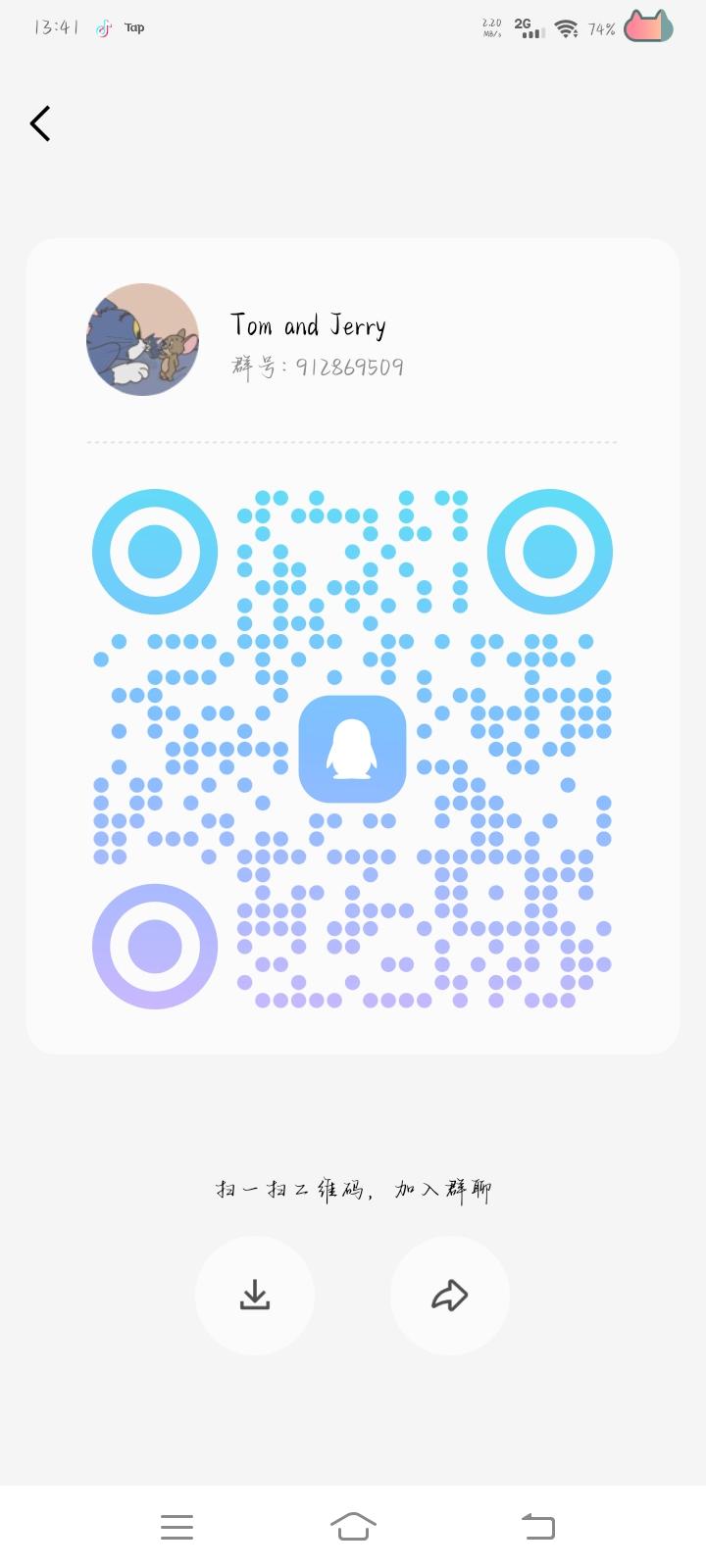The image size is (706, 1568).
Task: Tap the cat-shaped battery icon
Action: click(648, 26)
